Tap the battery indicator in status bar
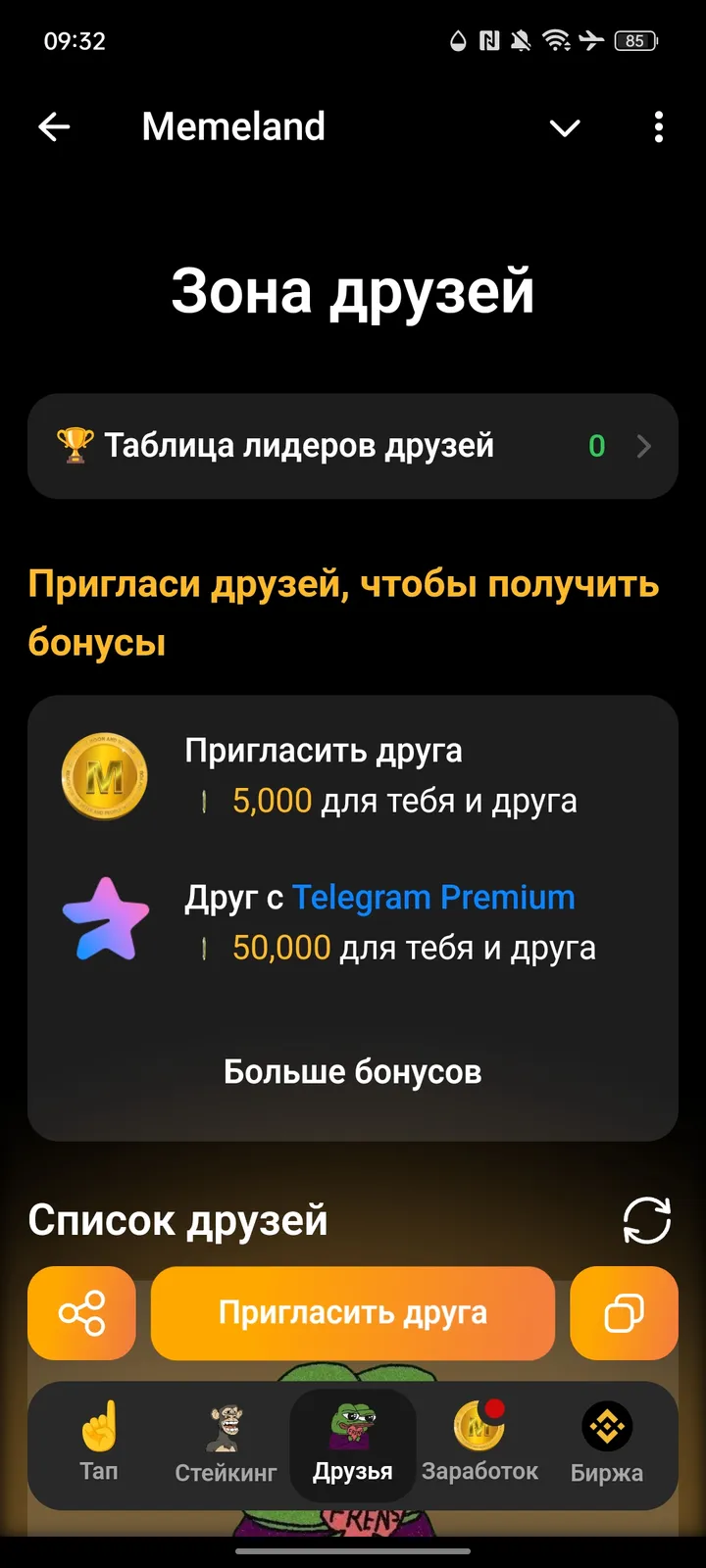 633,41
